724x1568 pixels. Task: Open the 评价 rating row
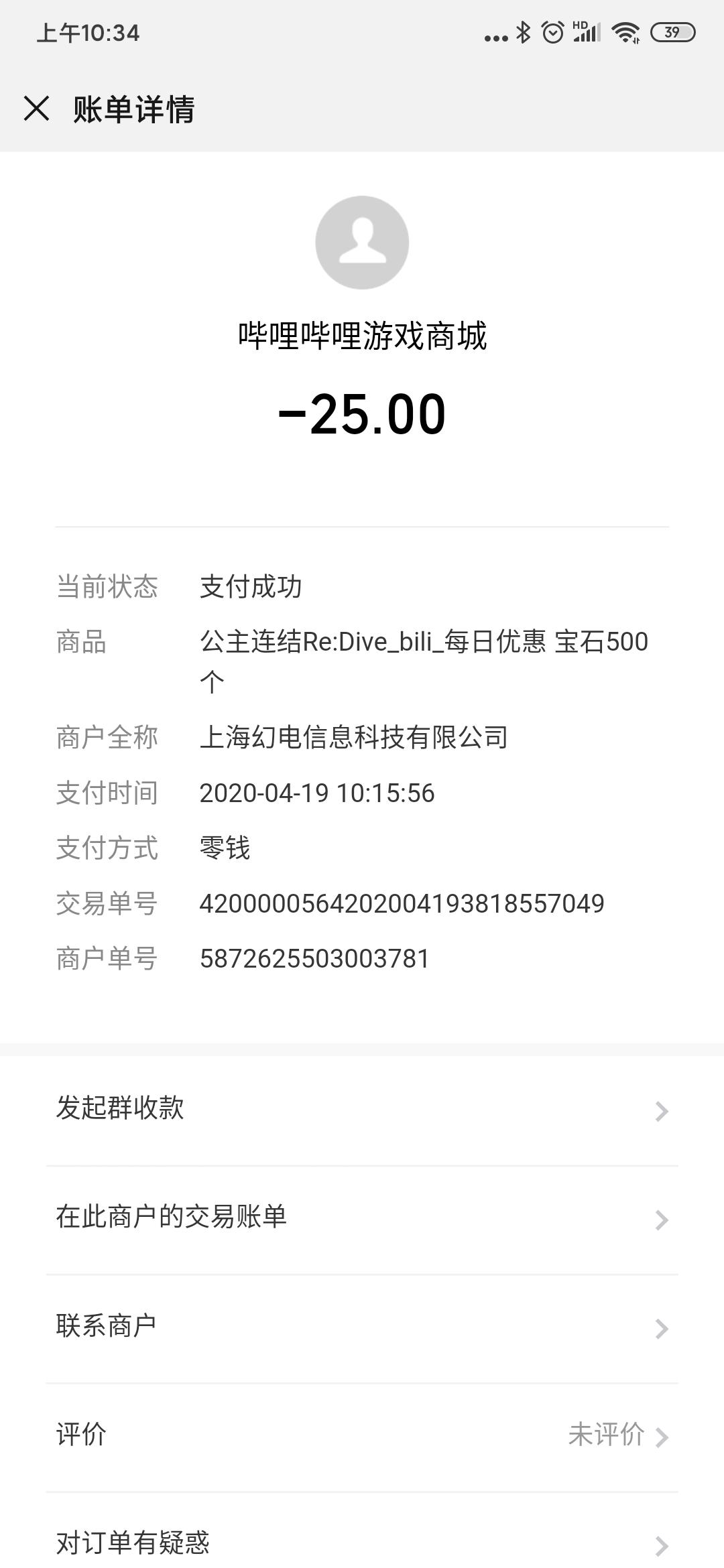(x=362, y=1435)
